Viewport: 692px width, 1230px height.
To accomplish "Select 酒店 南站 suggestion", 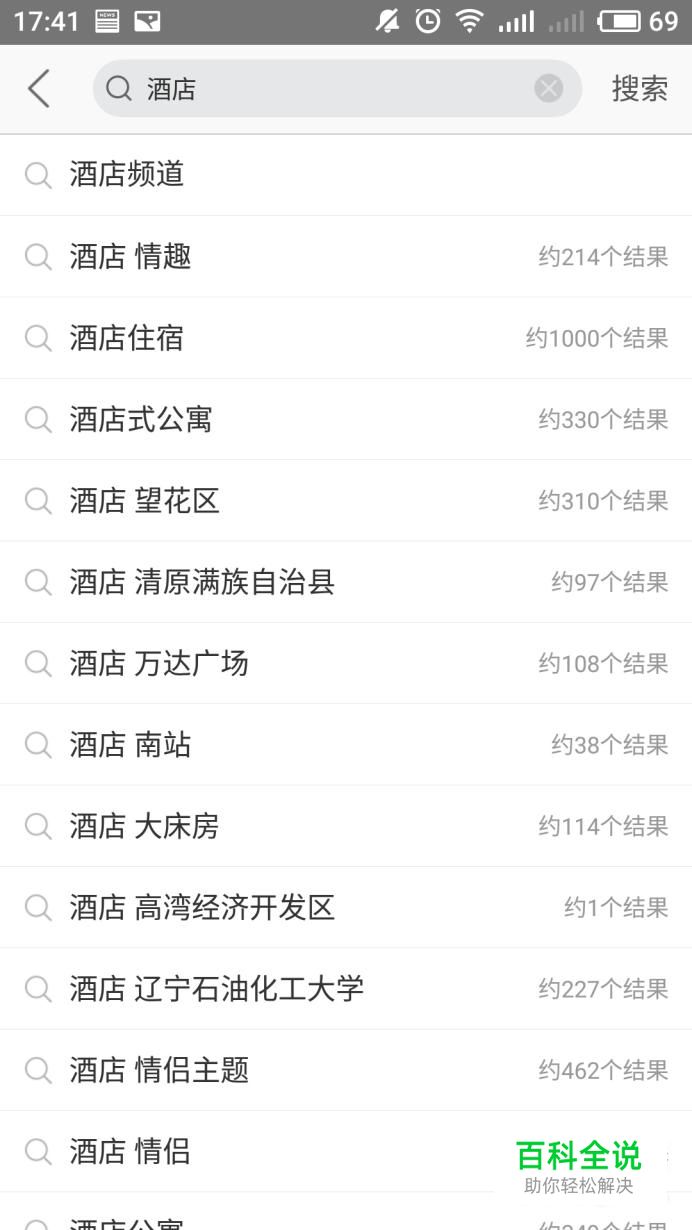I will 130,745.
